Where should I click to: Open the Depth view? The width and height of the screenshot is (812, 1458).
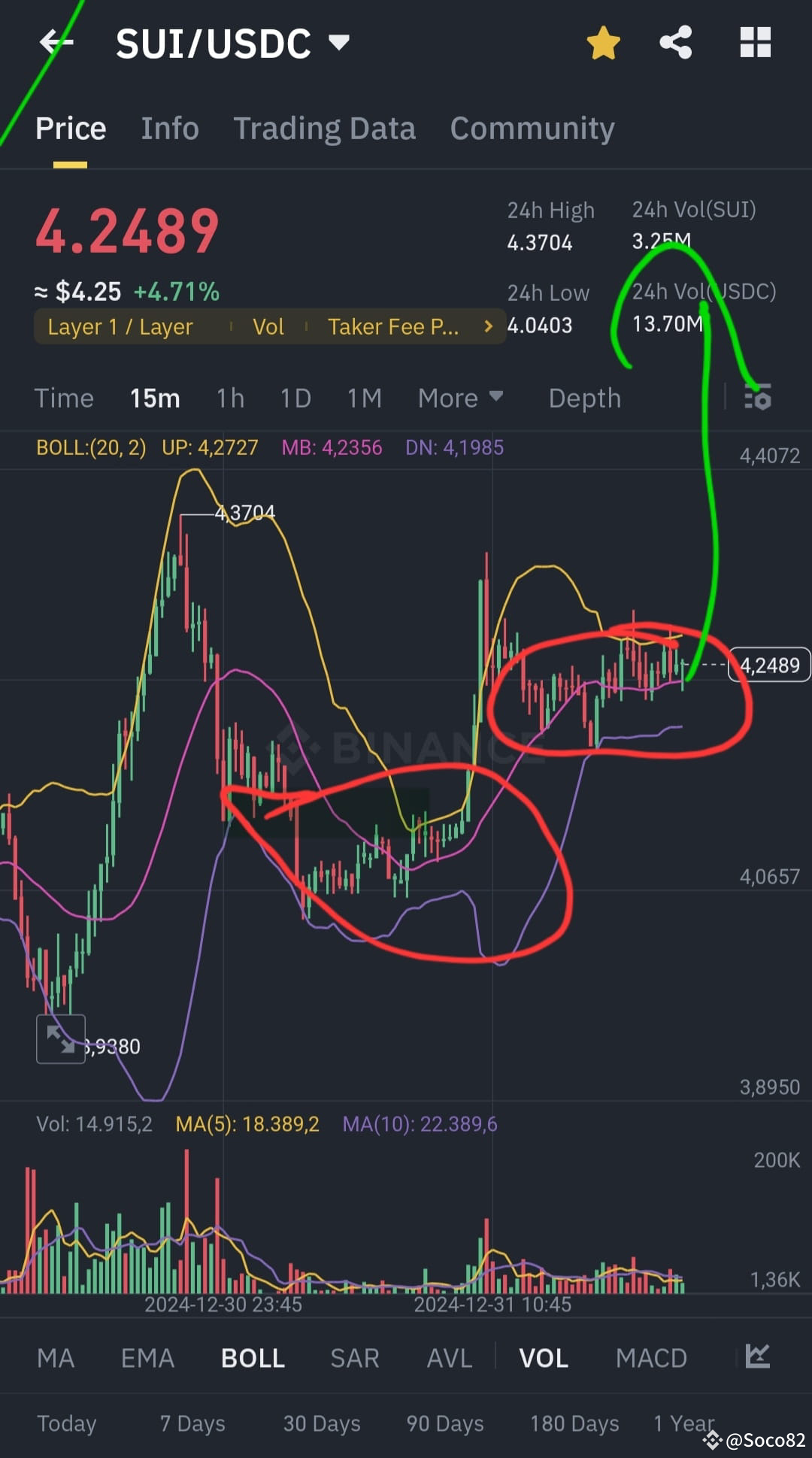pyautogui.click(x=584, y=398)
